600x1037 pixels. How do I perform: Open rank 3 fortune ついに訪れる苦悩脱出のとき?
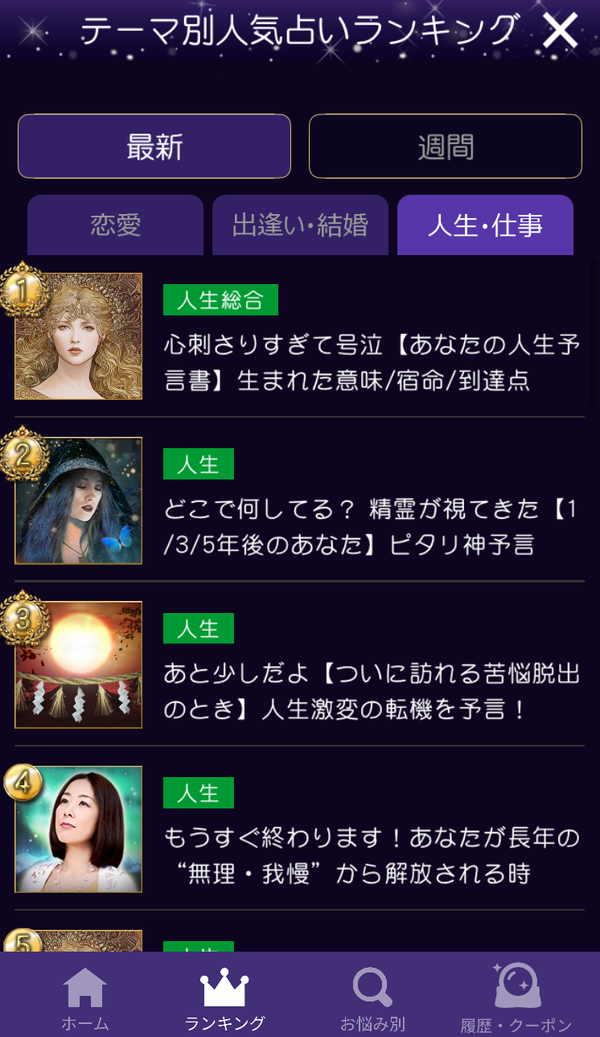click(x=300, y=664)
